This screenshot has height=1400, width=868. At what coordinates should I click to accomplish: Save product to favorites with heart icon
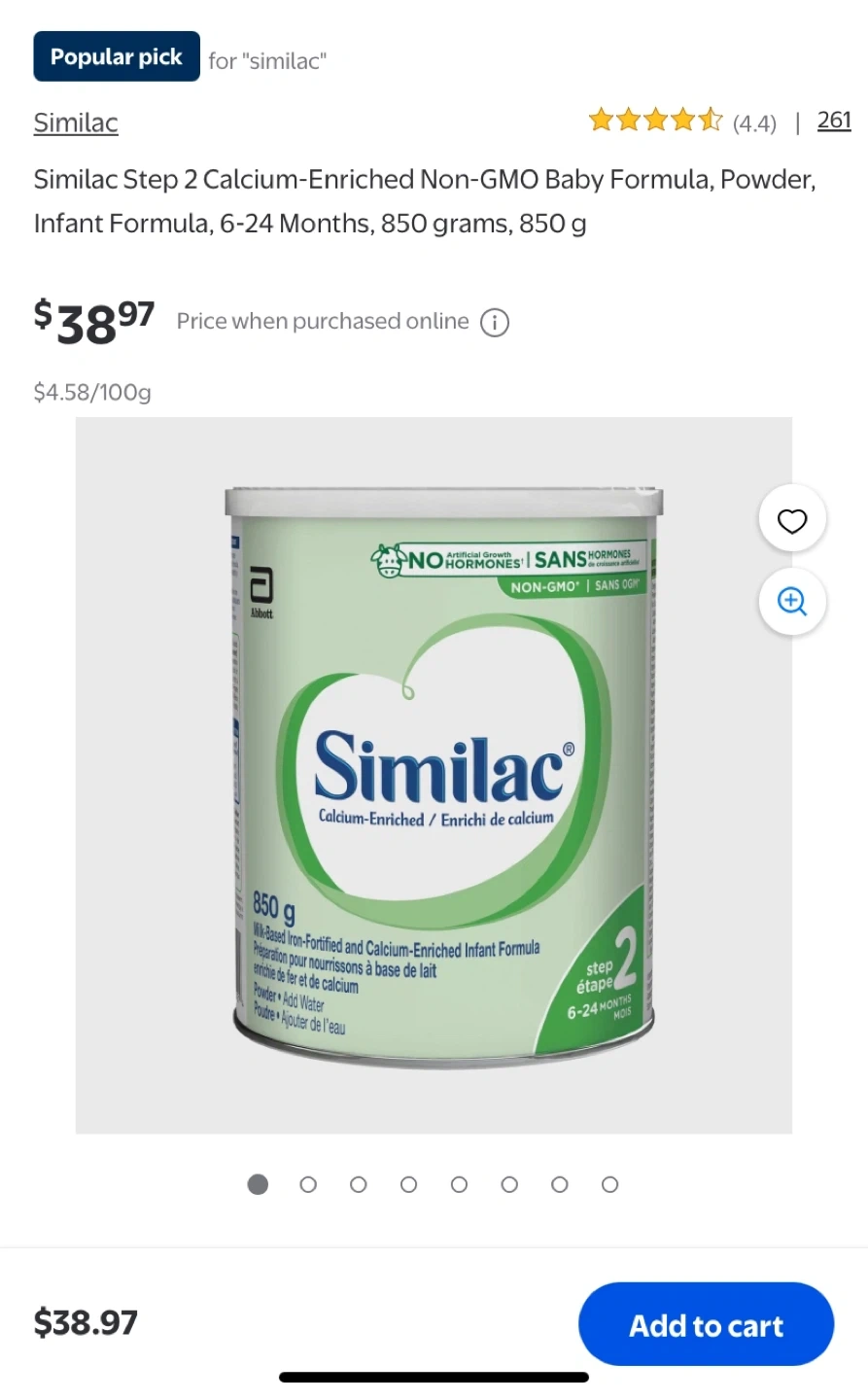tap(792, 520)
